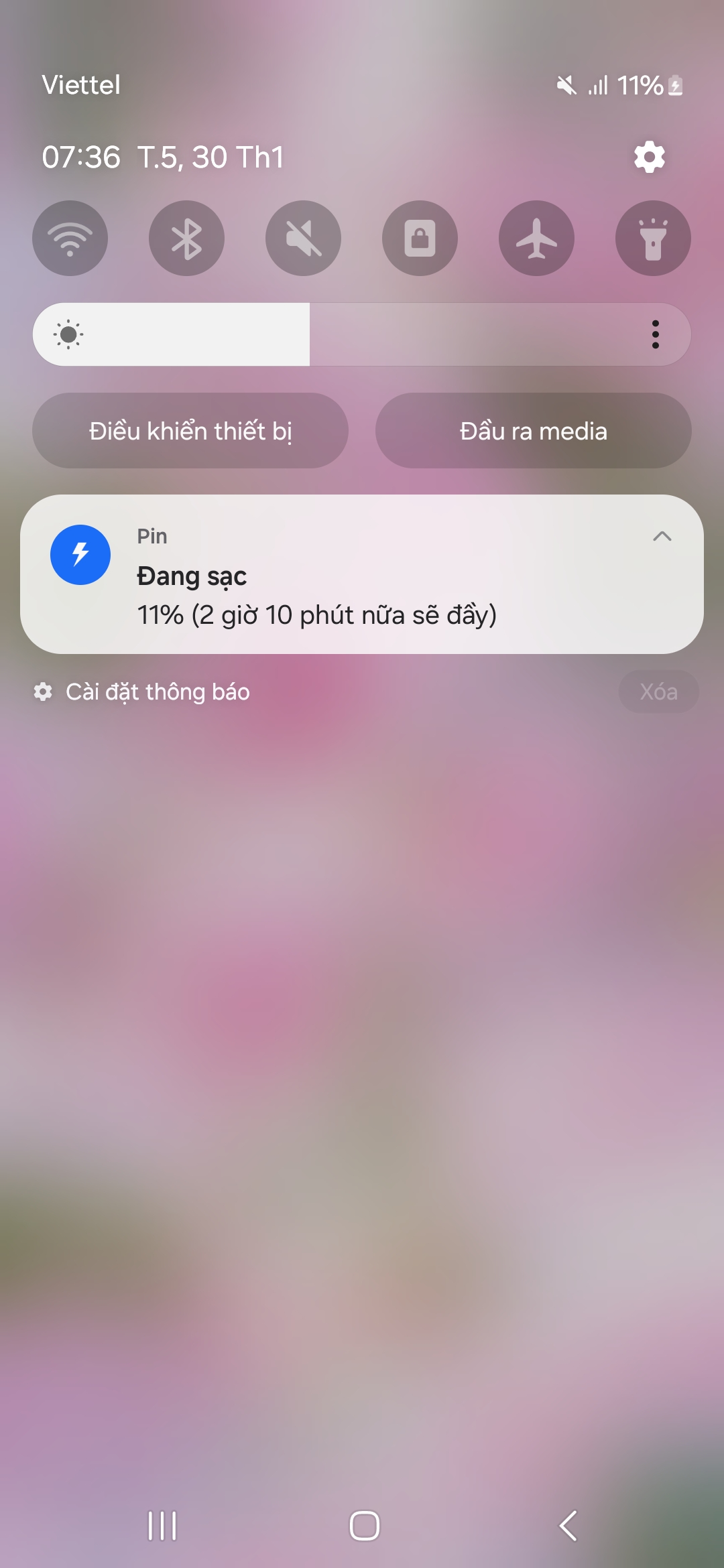
Task: Toggle Bluetooth quick setting
Action: tap(186, 239)
